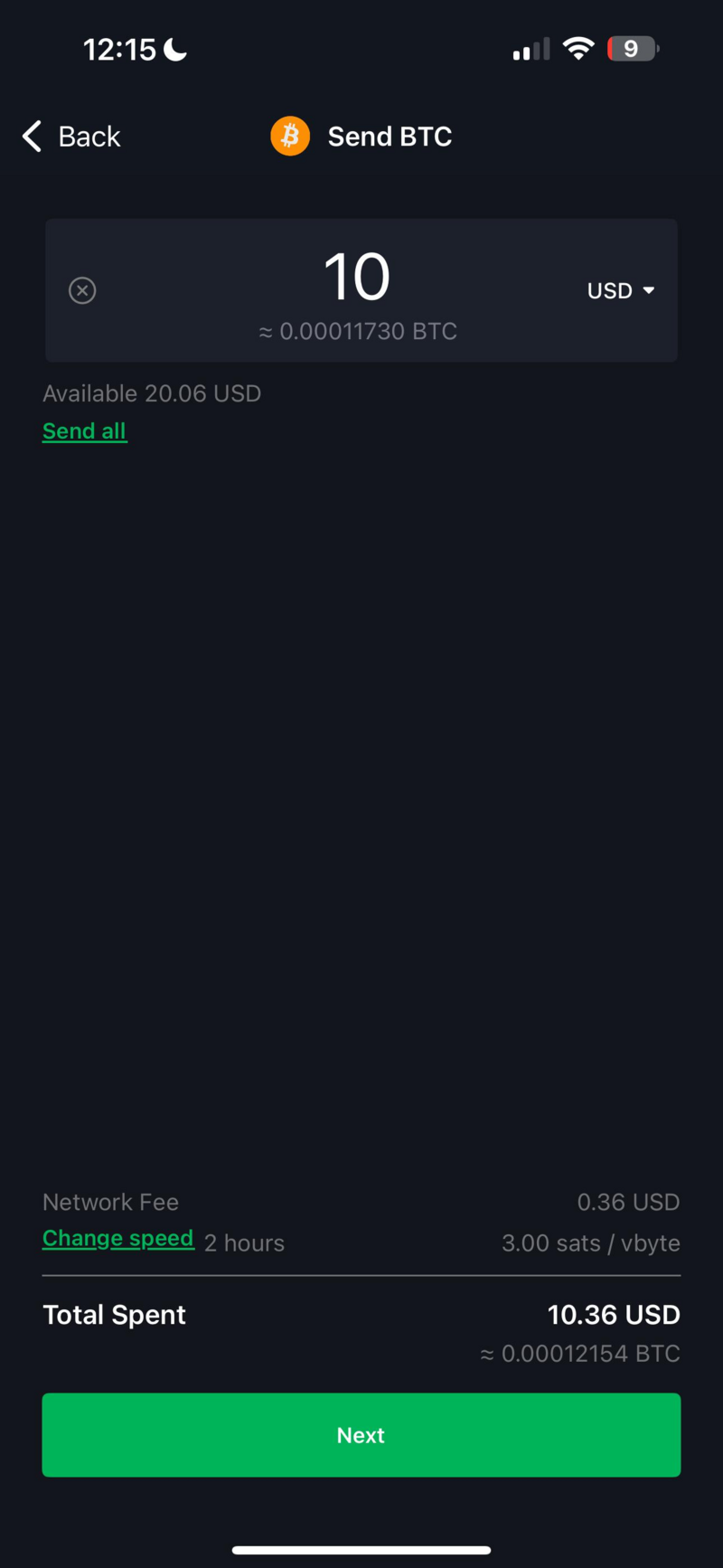Tap the dropdown caret next to USD
This screenshot has width=723, height=1568.
(650, 290)
